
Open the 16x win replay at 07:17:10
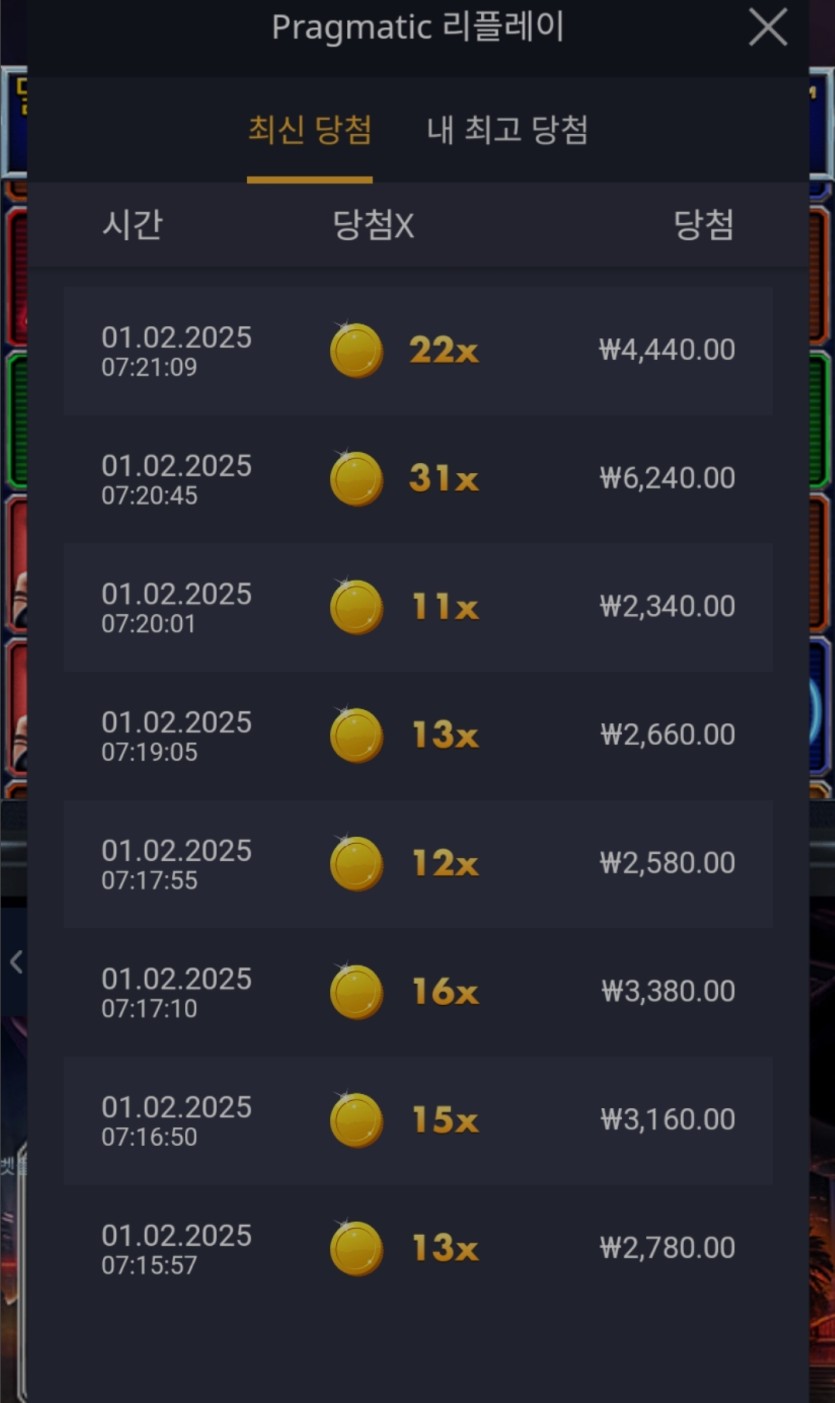coord(418,992)
